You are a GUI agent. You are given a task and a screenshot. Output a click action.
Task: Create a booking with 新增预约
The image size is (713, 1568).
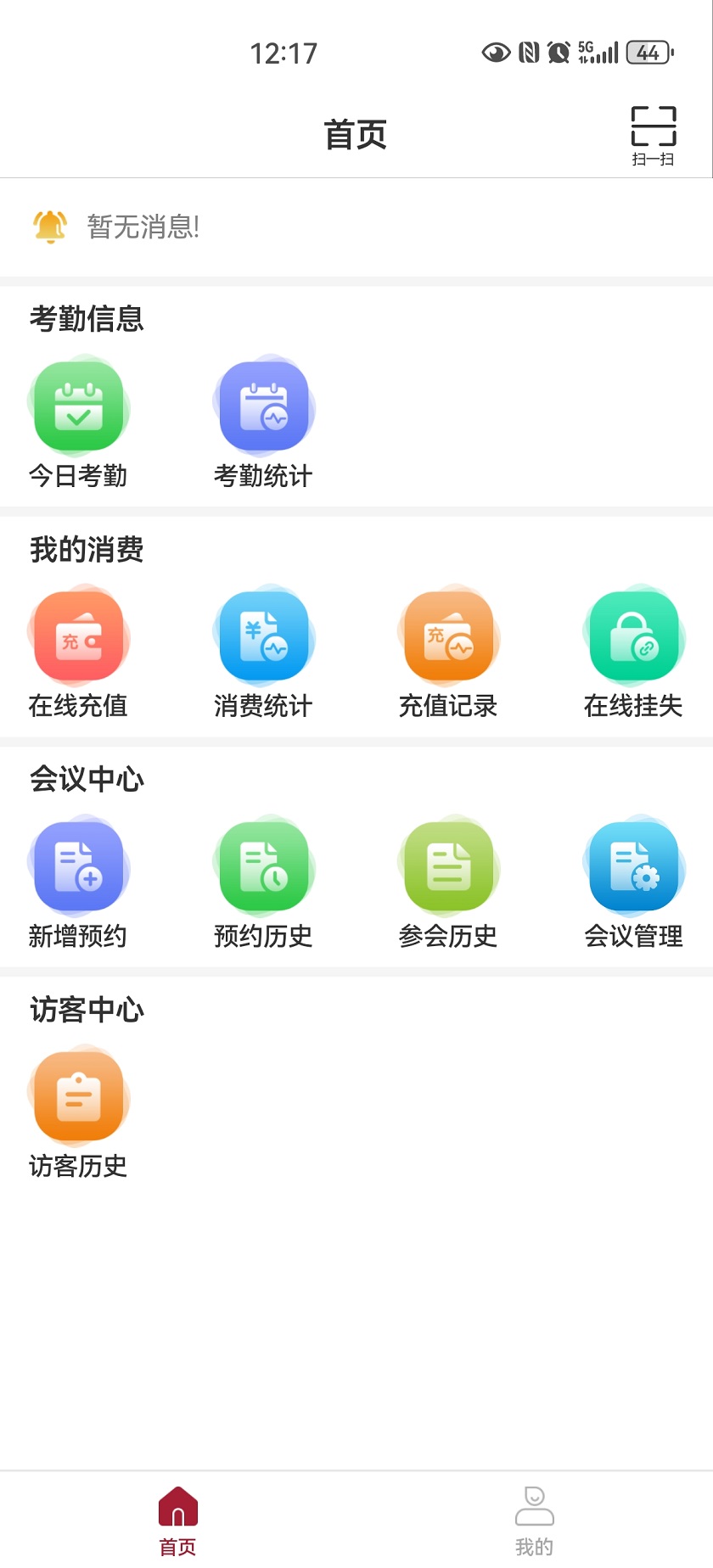click(78, 884)
